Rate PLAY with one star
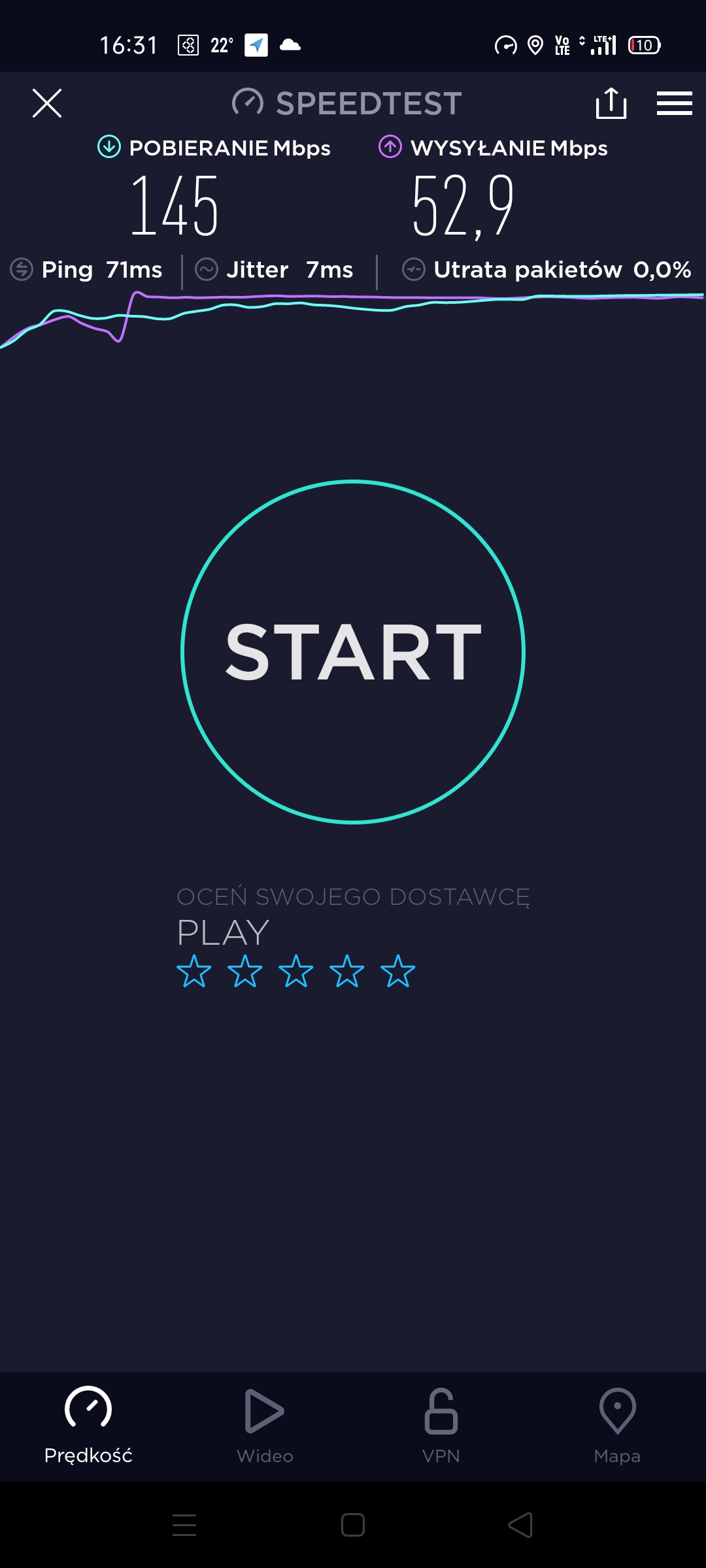Image resolution: width=706 pixels, height=1568 pixels. click(194, 971)
